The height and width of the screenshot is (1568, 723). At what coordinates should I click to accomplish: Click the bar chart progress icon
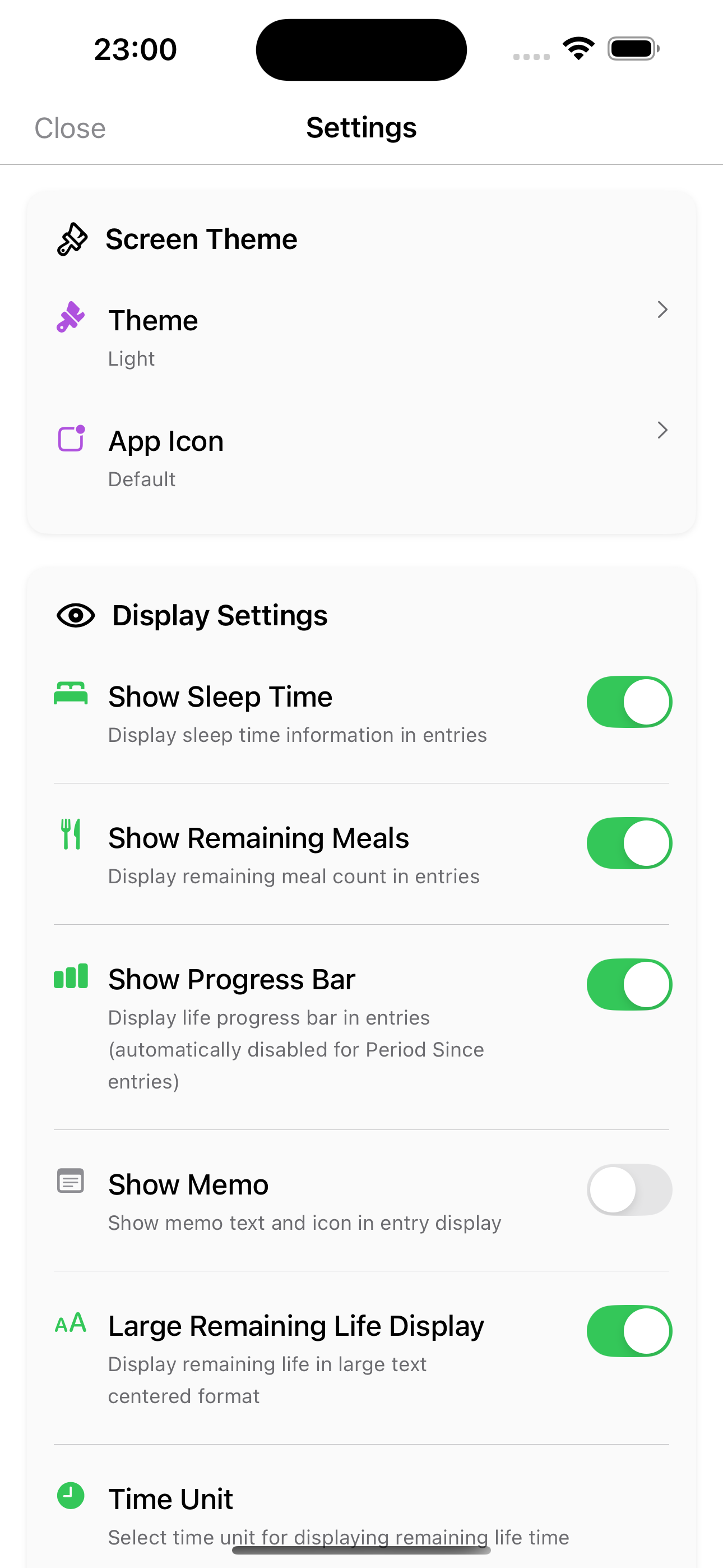[70, 978]
